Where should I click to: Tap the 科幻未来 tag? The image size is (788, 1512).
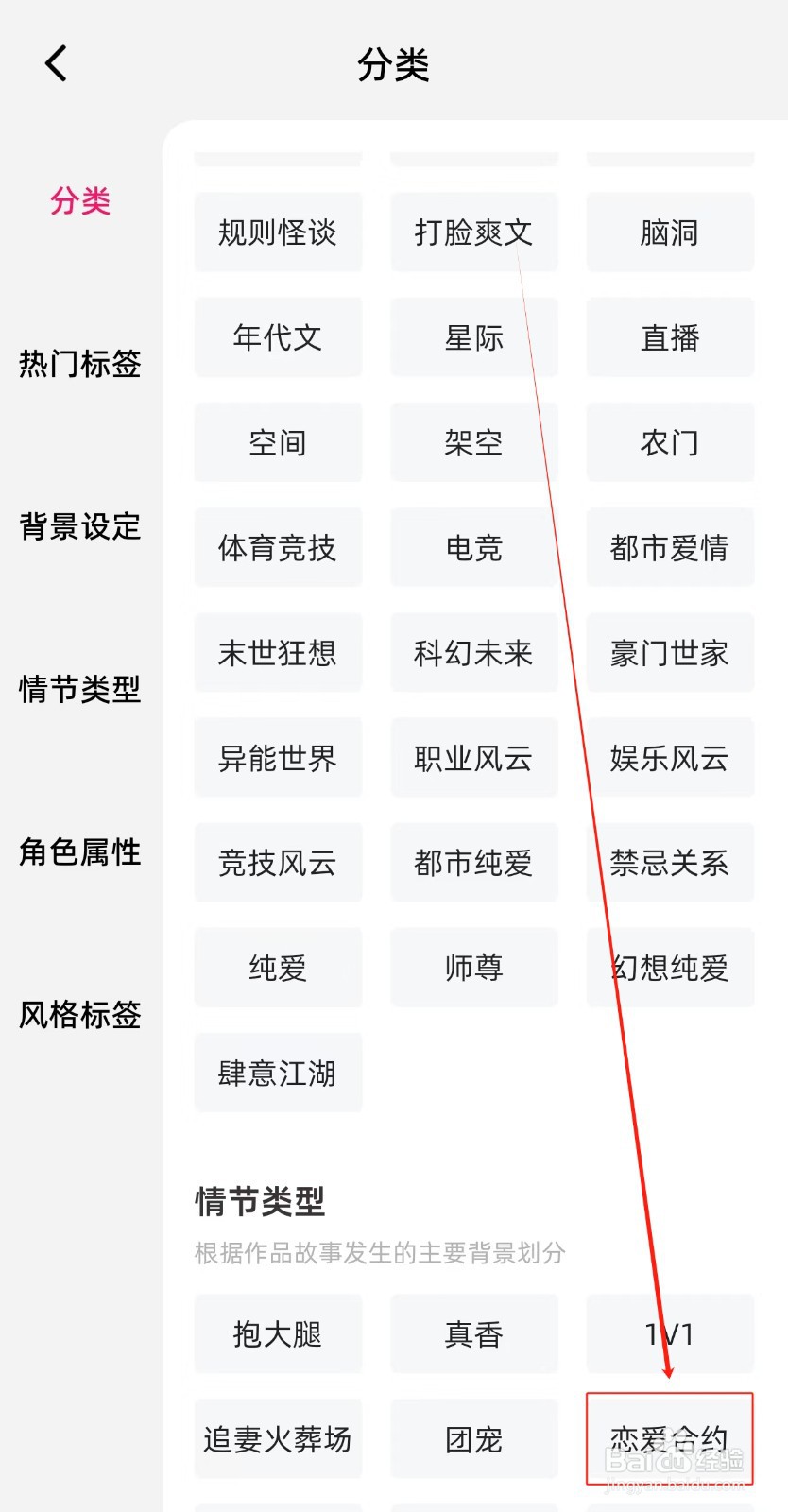tap(473, 652)
